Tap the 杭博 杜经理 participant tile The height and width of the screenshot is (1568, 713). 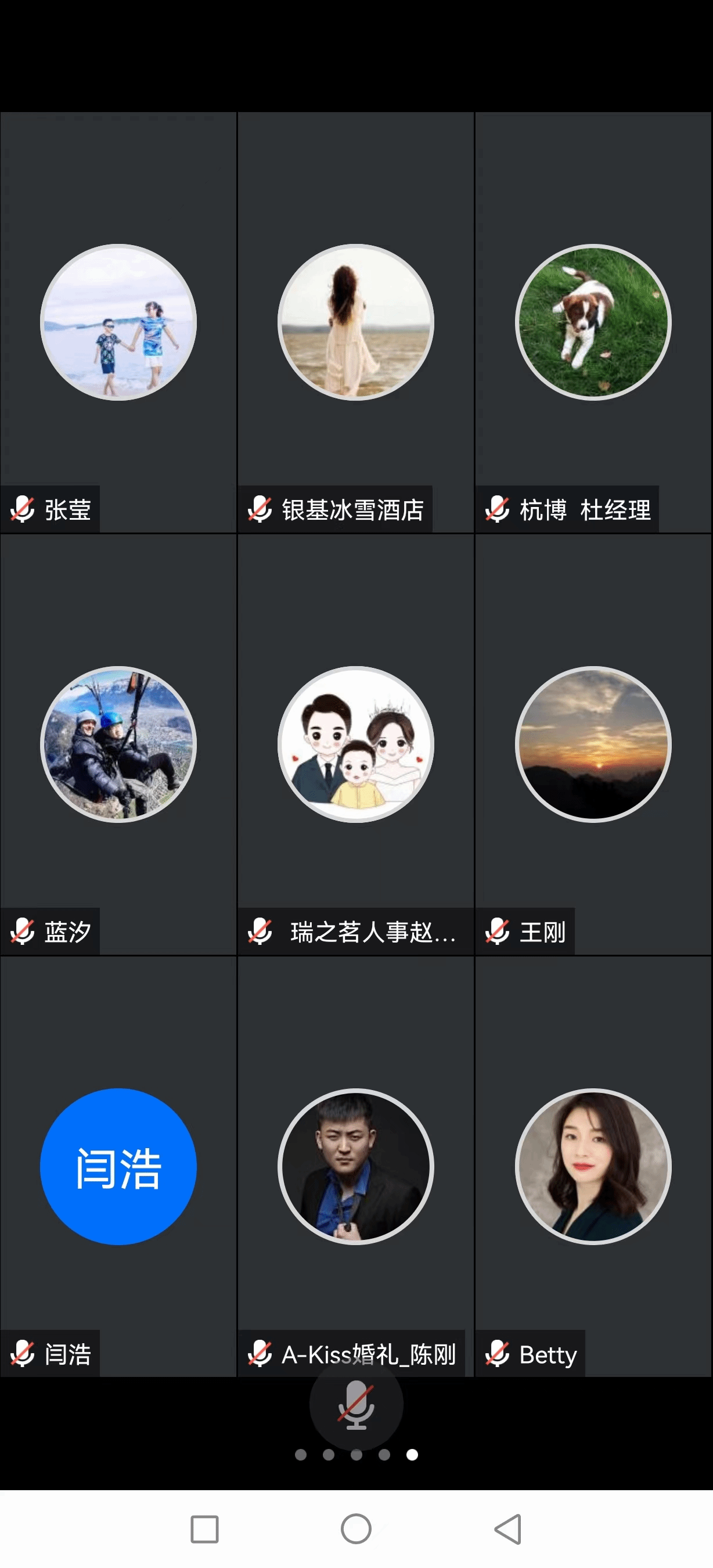593,323
